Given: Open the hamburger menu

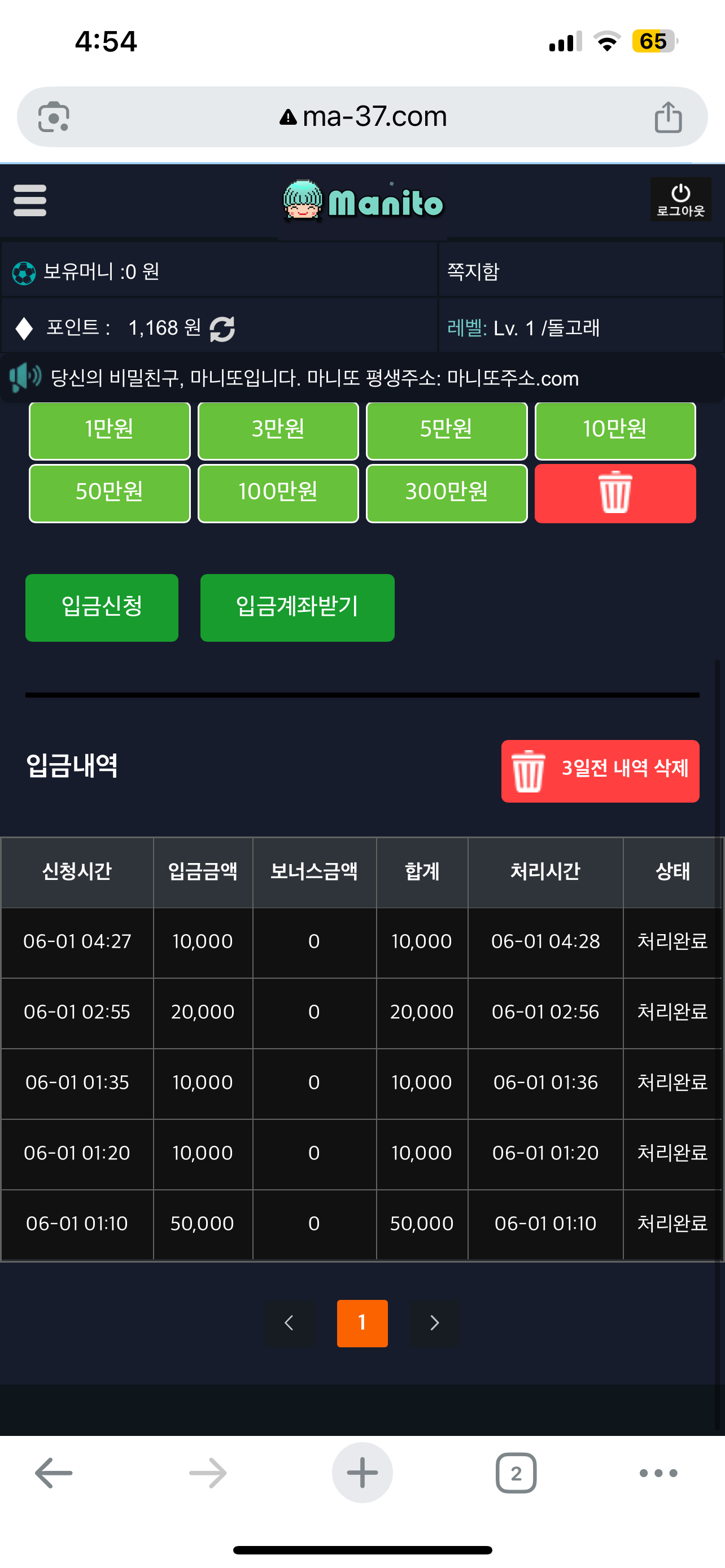Looking at the screenshot, I should 30,201.
